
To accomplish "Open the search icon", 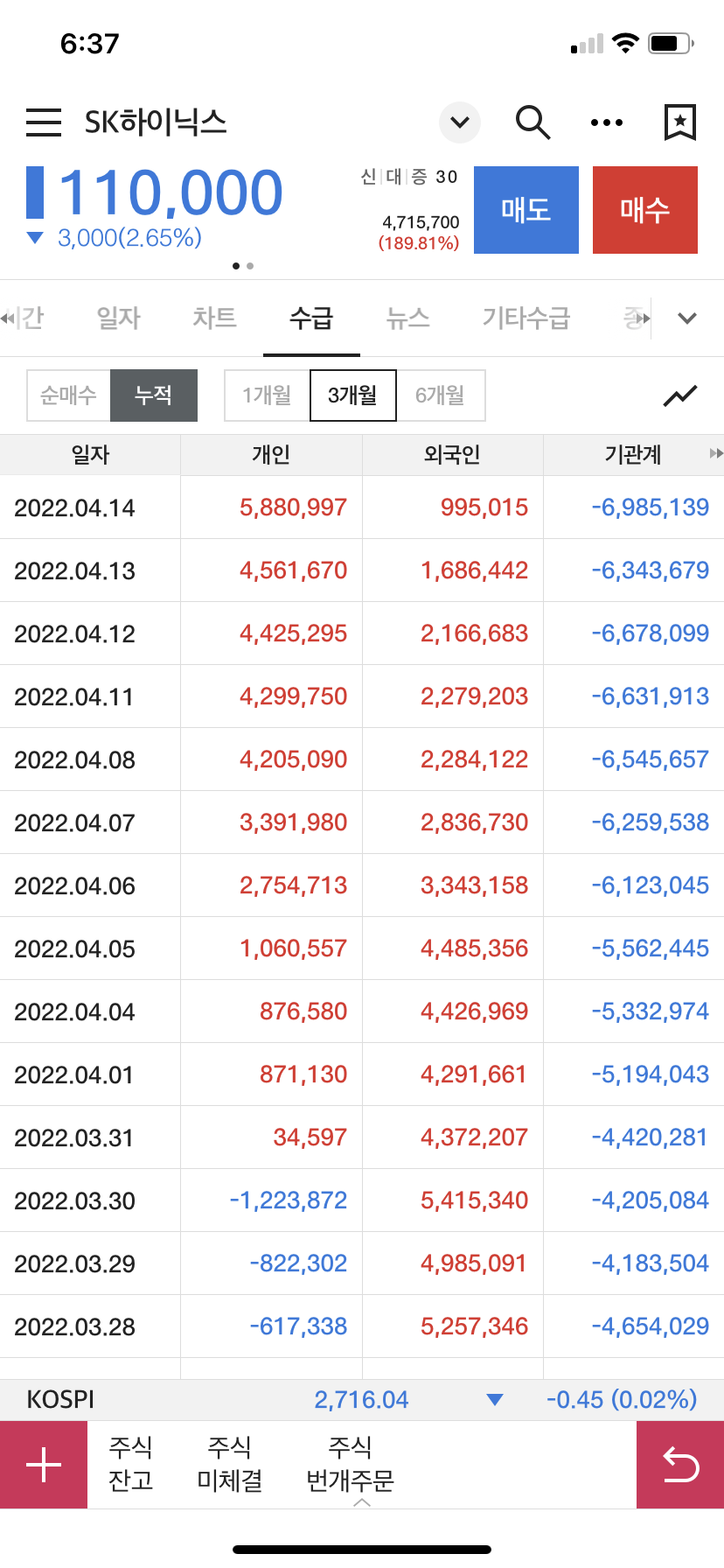I will tap(533, 122).
